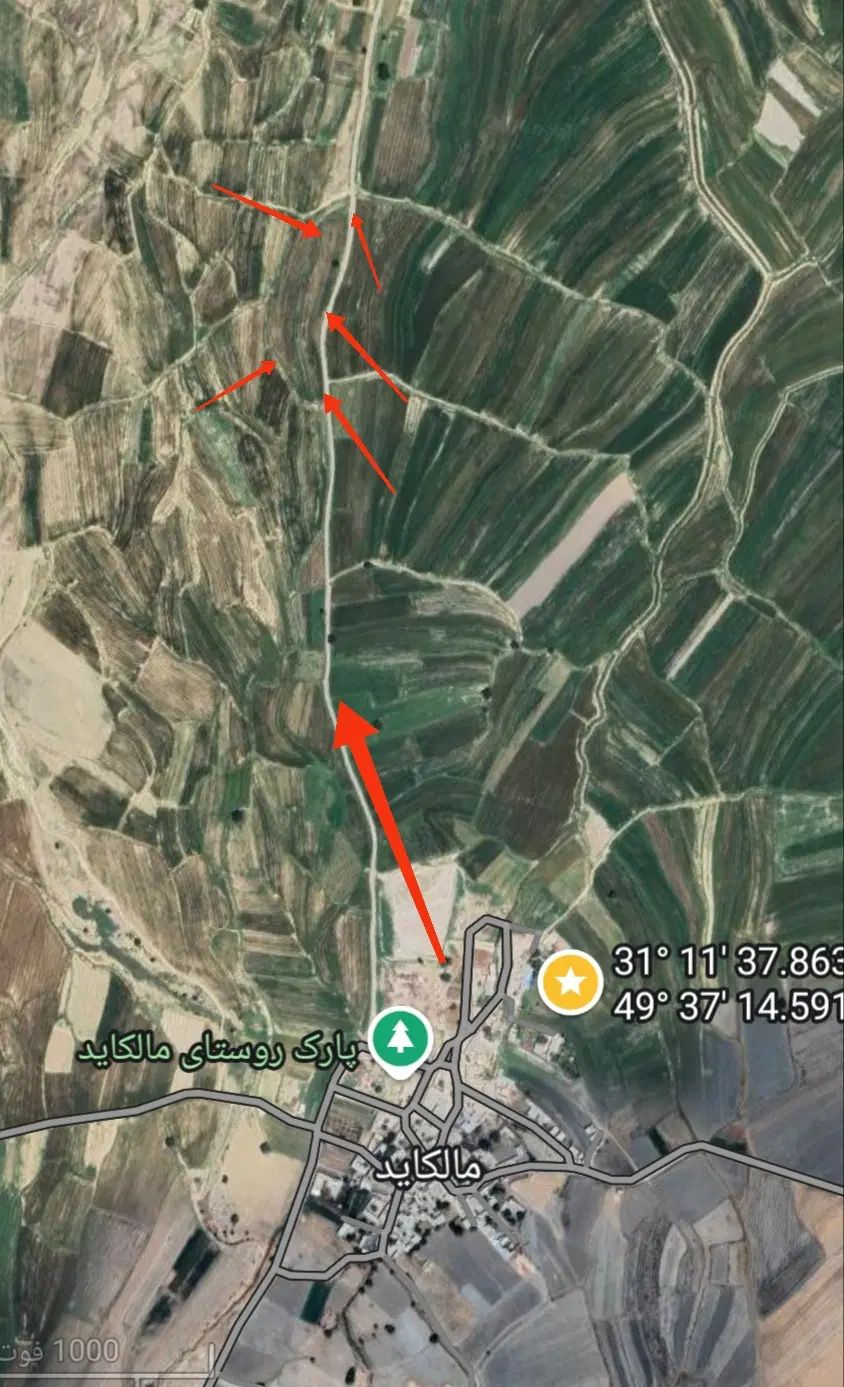Select the starred saved place marker
Viewport: 844px width, 1387px height.
[x=570, y=982]
